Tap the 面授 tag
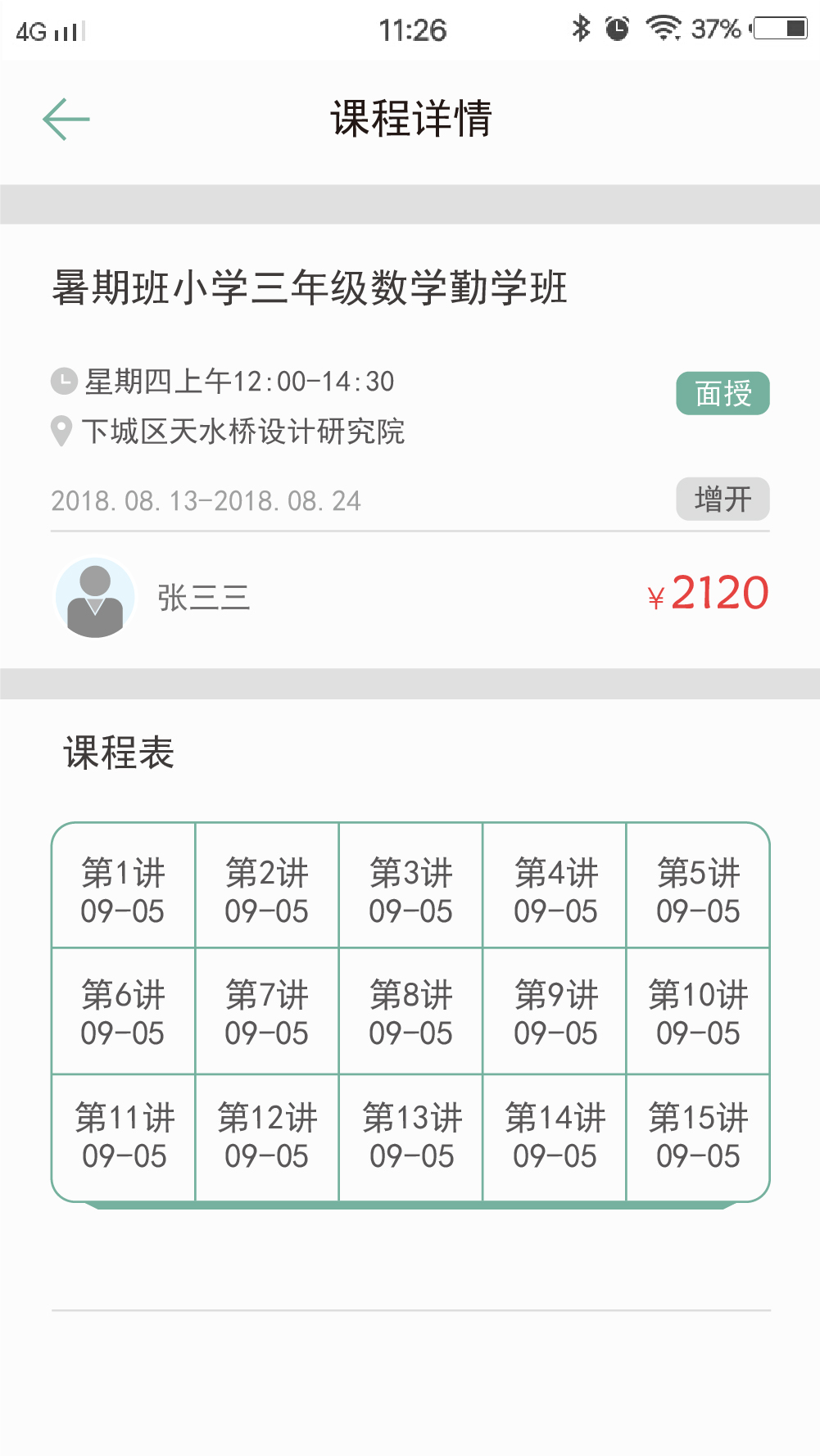Screen dimensions: 820x1456 point(723,394)
